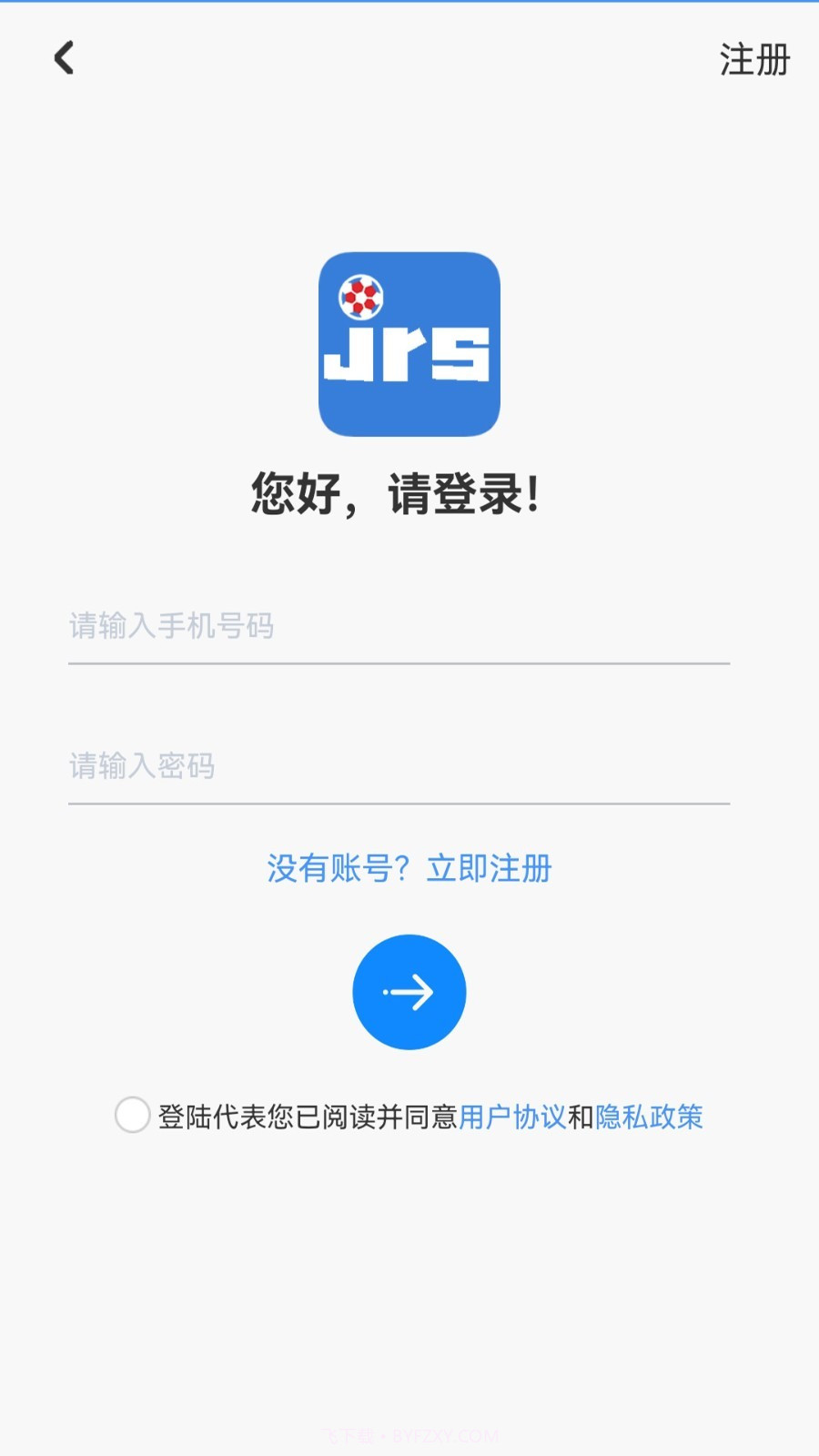Click the back arrow at top left

click(64, 57)
